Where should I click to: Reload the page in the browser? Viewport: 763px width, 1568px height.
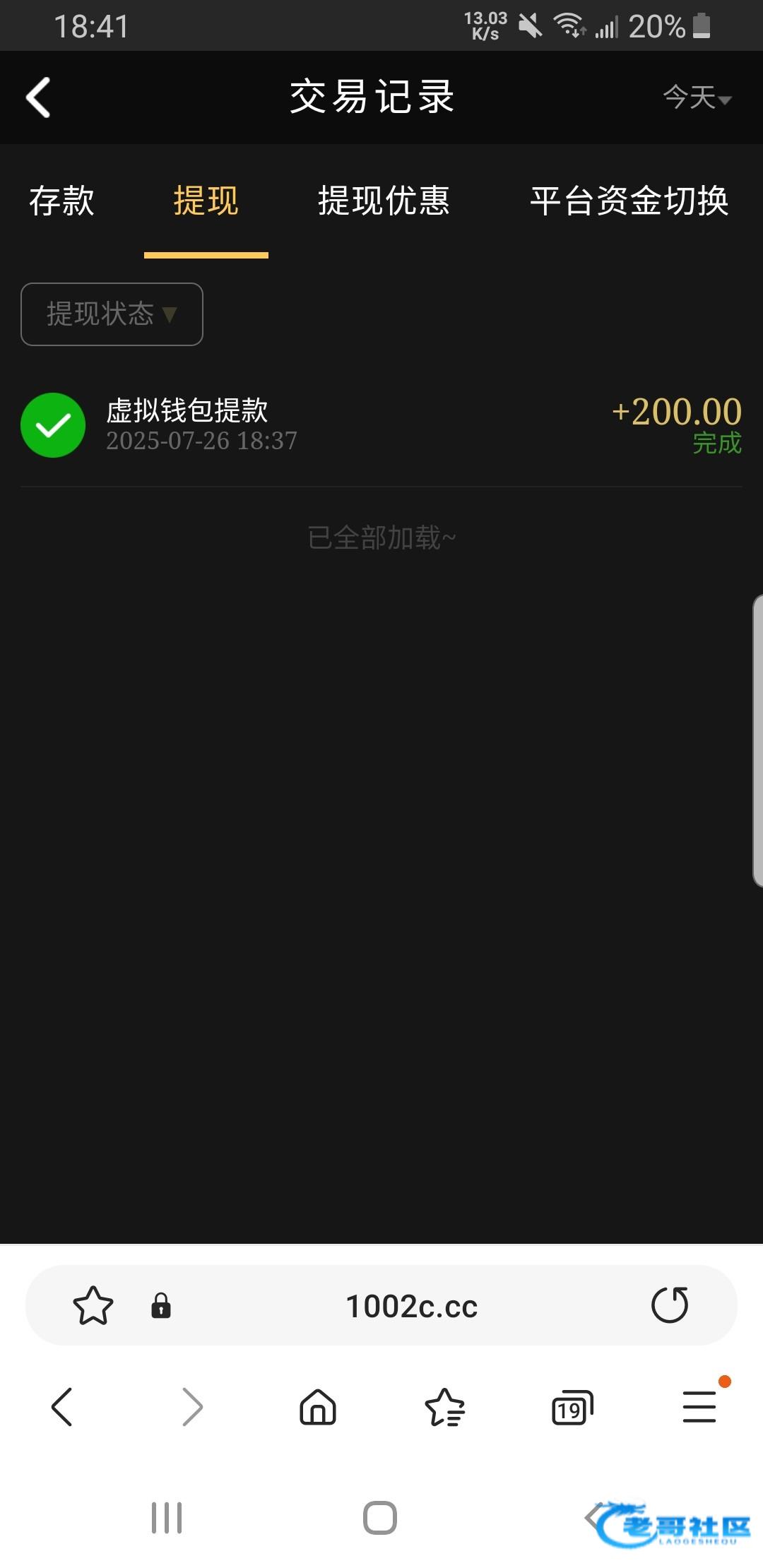pyautogui.click(x=669, y=1305)
